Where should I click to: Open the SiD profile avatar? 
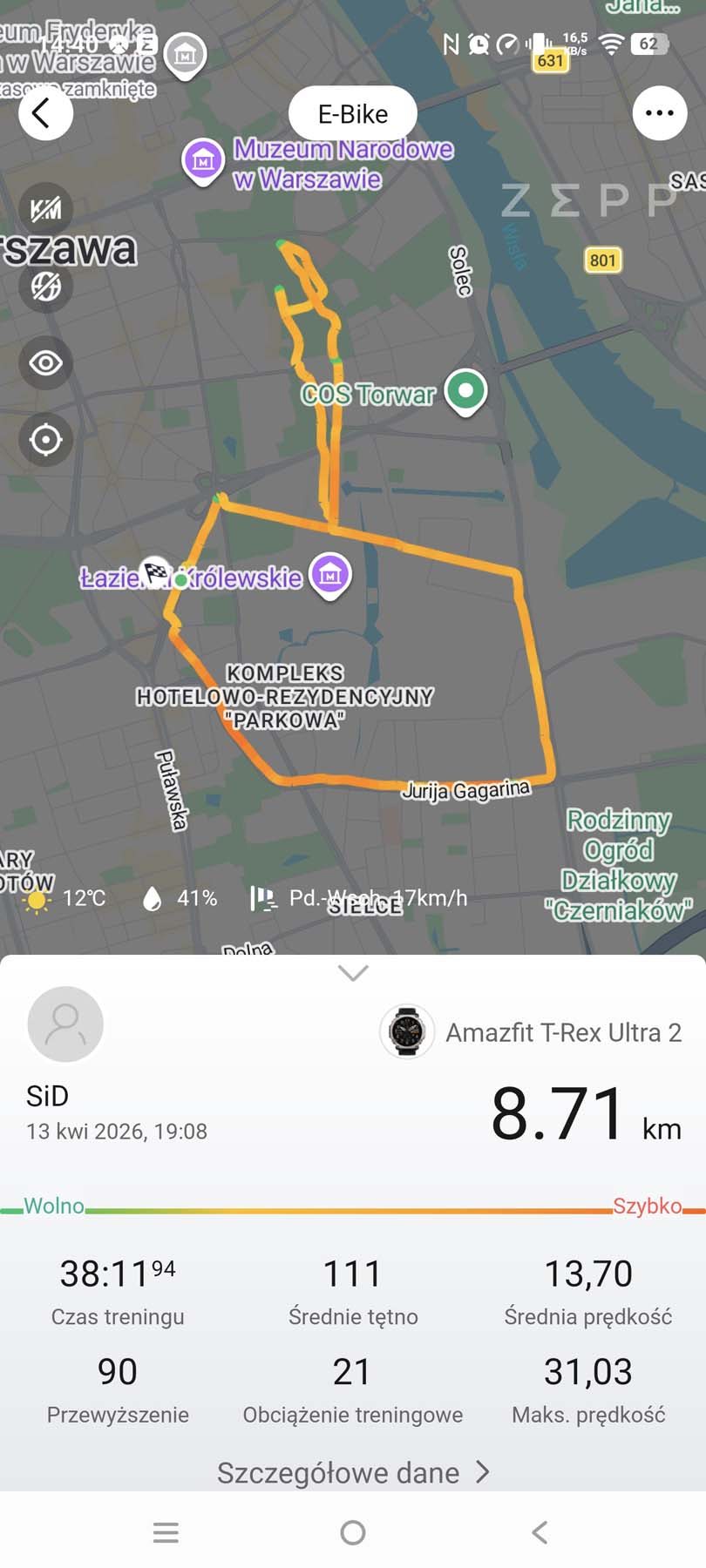65,1024
